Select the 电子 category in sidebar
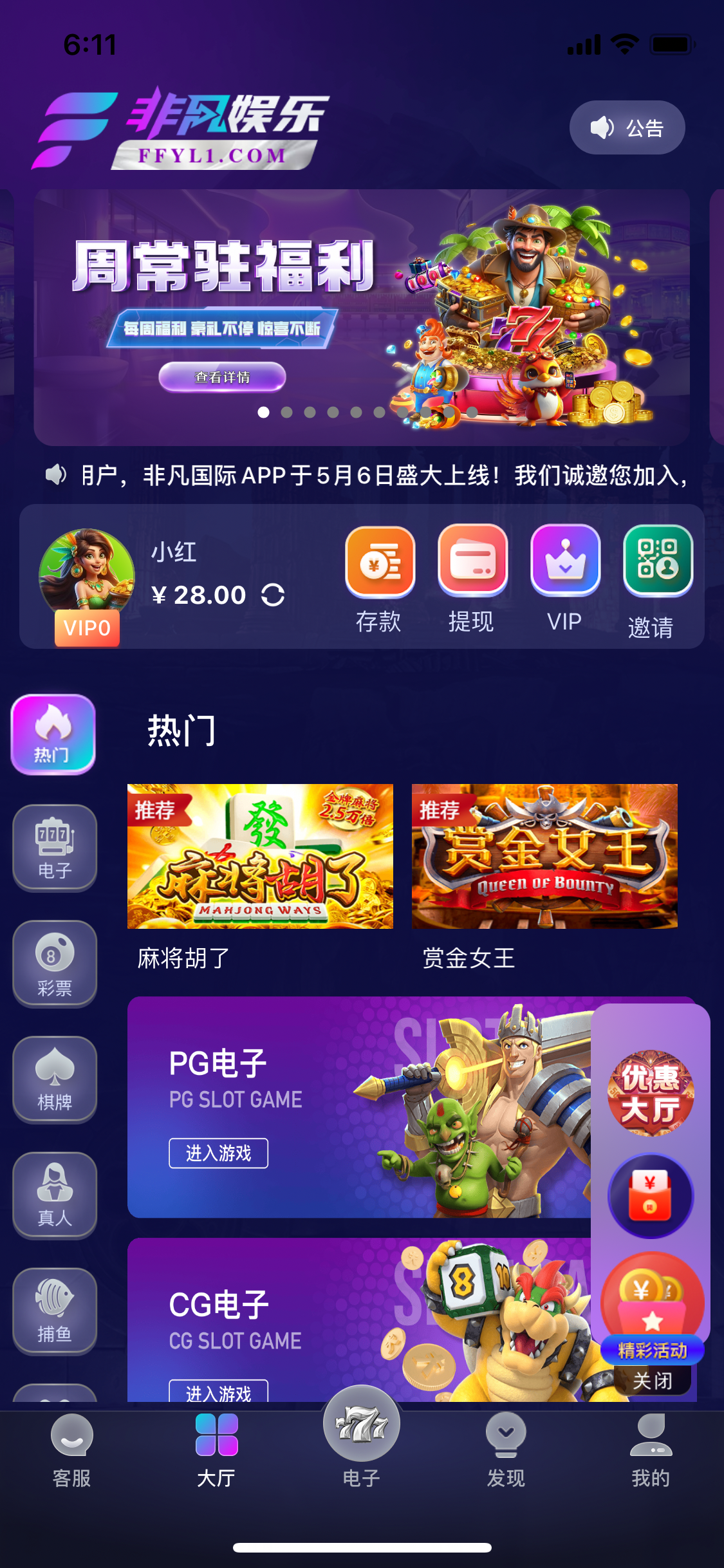The width and height of the screenshot is (724, 1568). pos(55,848)
